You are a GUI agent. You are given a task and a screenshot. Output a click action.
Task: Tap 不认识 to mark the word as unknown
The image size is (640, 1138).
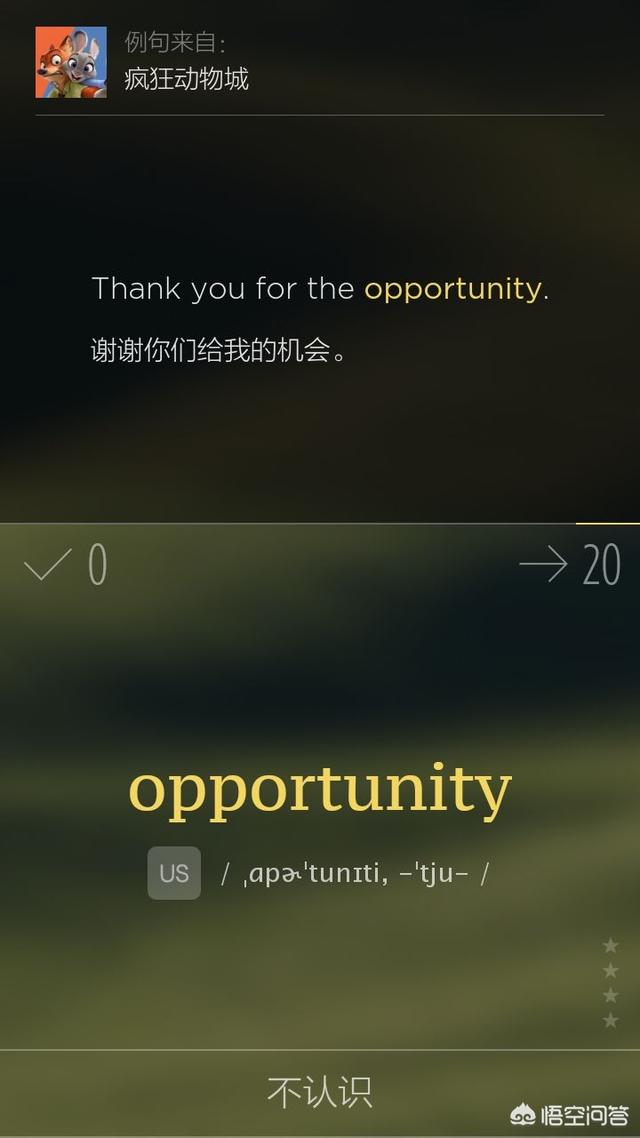click(319, 1092)
